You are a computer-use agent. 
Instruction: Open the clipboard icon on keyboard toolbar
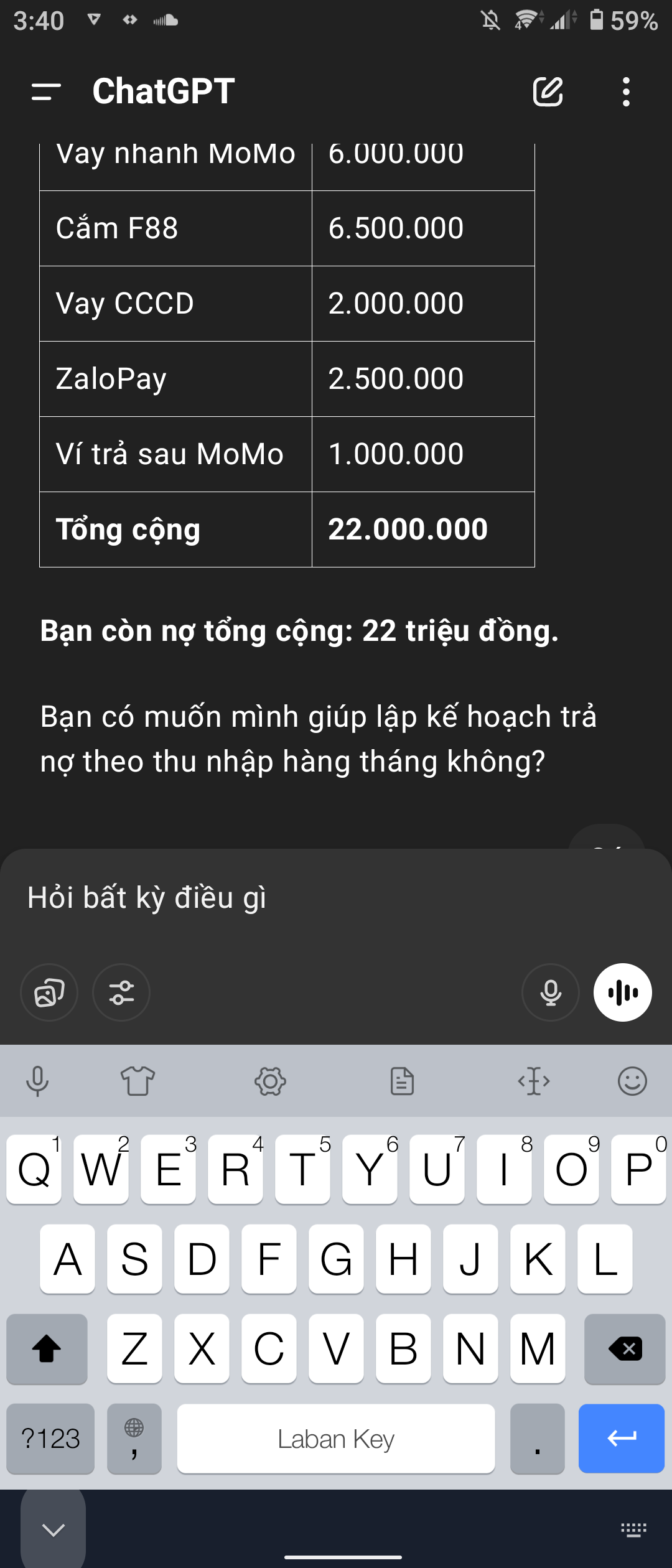coord(402,1080)
